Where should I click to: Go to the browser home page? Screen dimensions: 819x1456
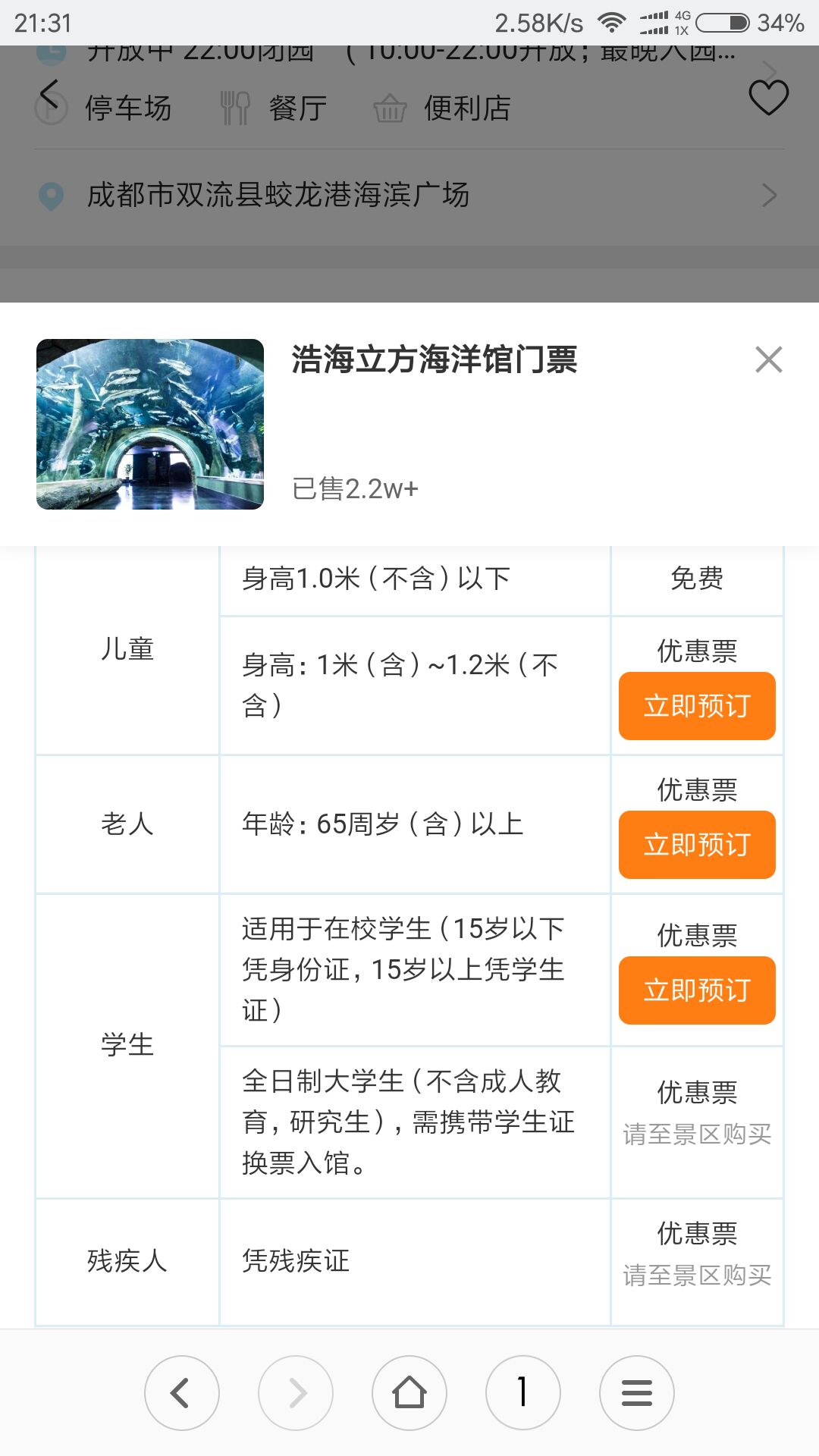(409, 1393)
